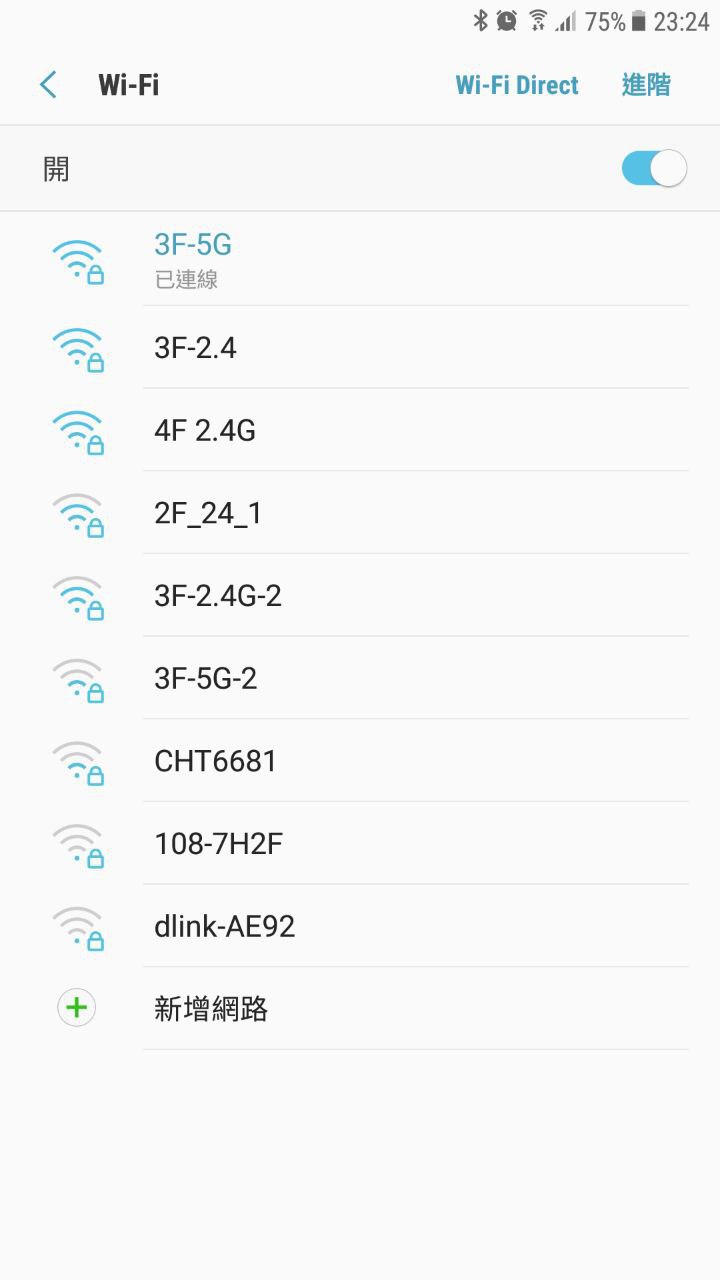Open the 進階 advanced settings
Image resolution: width=720 pixels, height=1280 pixels.
[646, 85]
